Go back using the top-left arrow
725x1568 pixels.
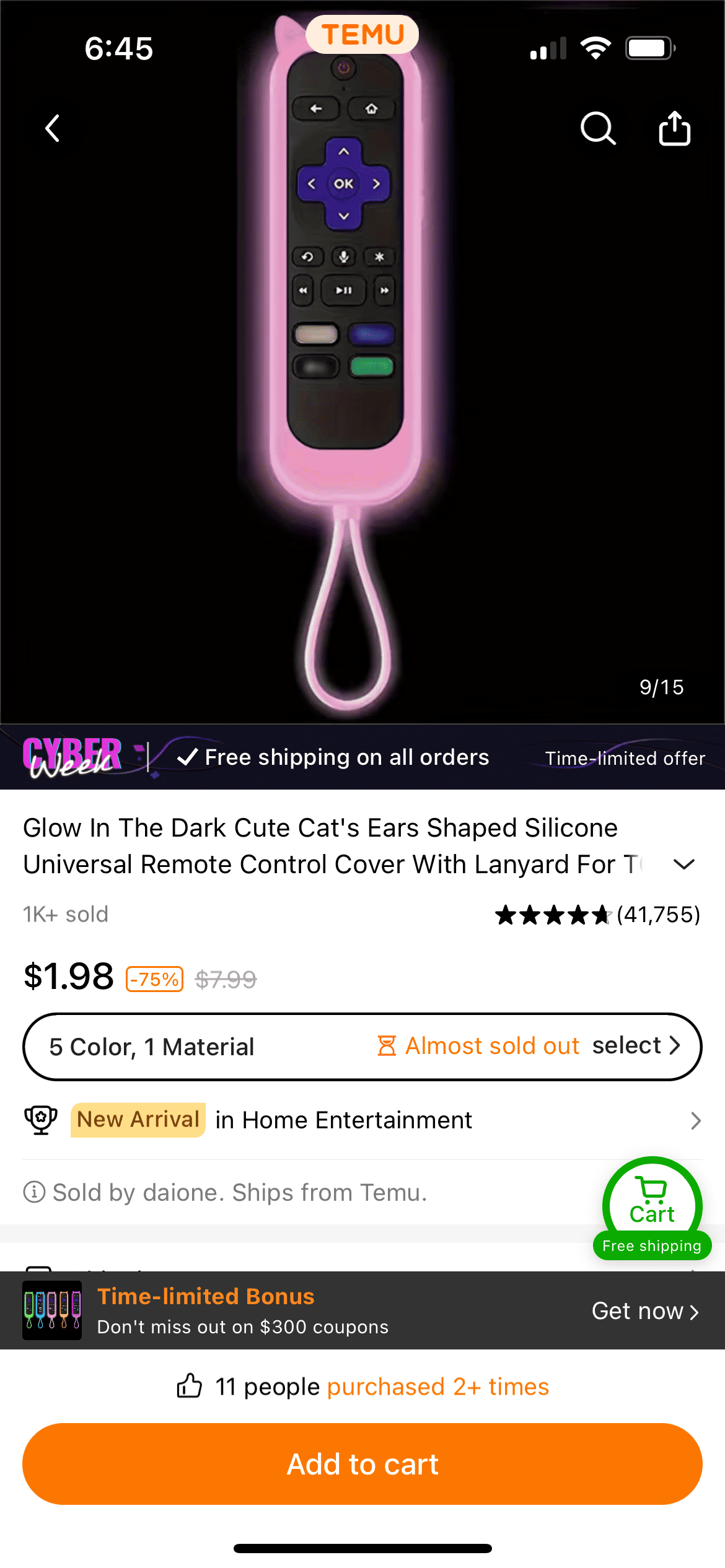[53, 128]
